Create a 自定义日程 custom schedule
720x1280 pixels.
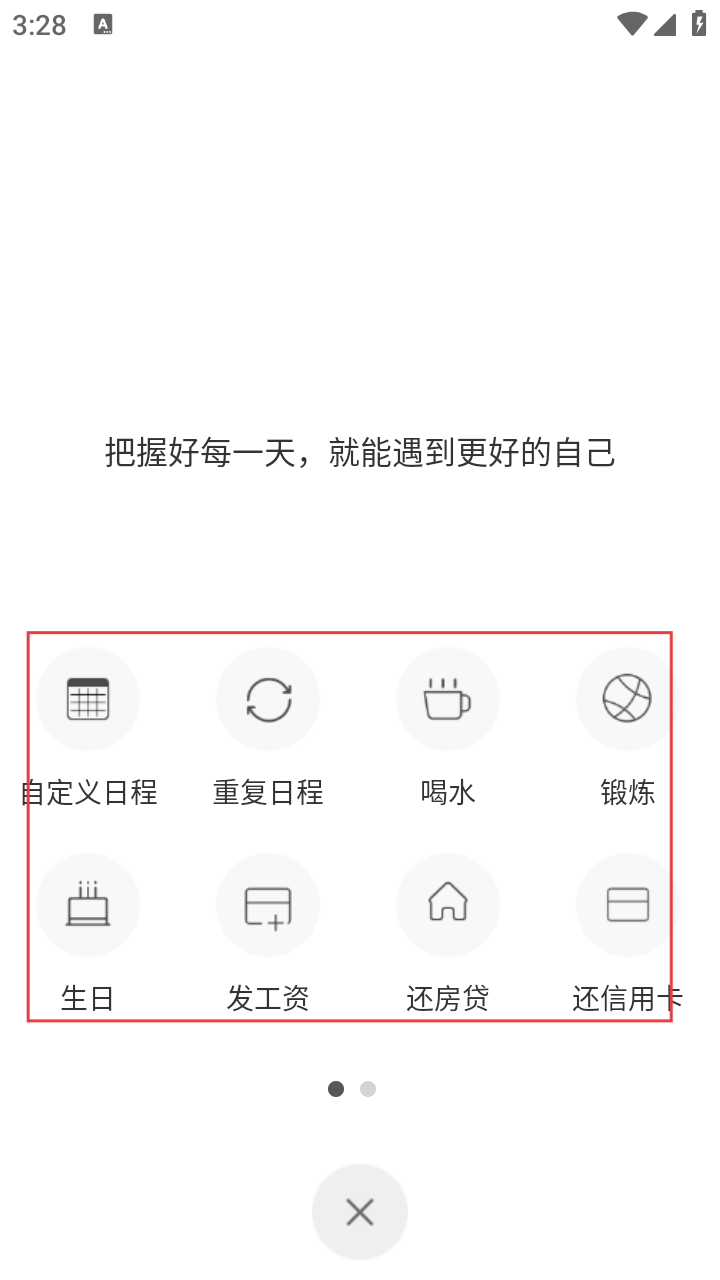tap(88, 699)
